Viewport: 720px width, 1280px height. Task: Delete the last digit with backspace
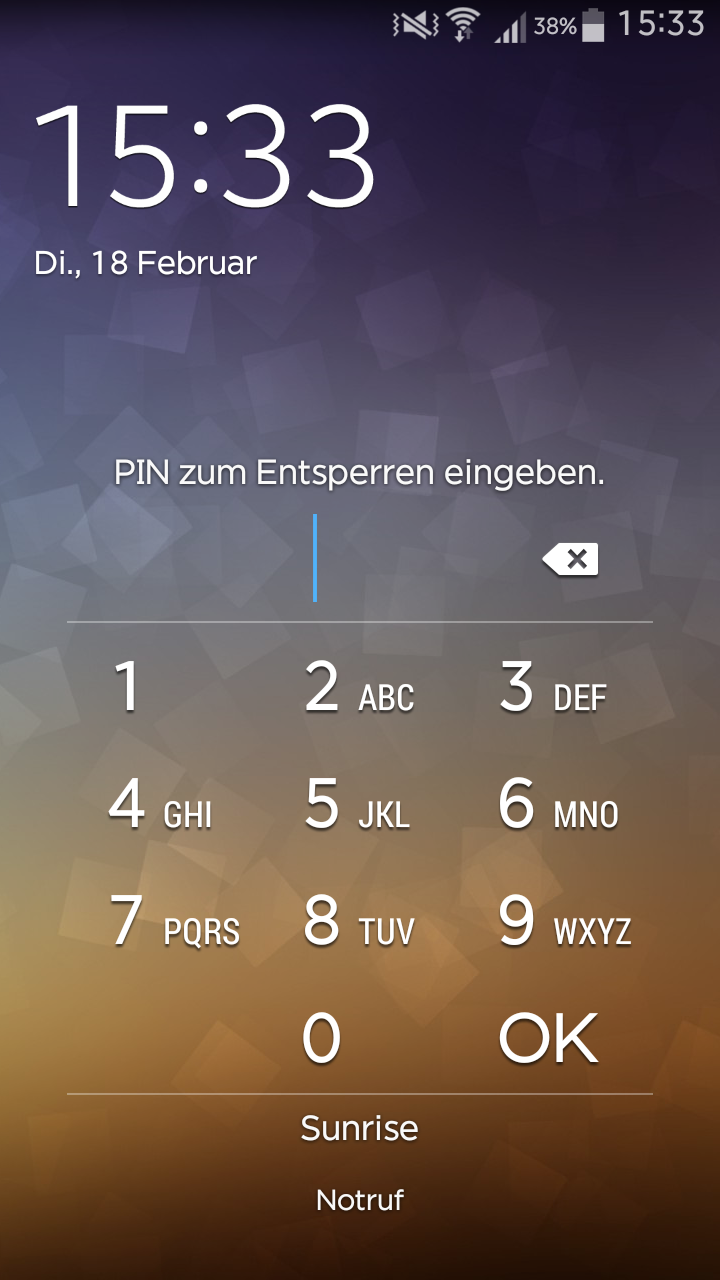(571, 559)
